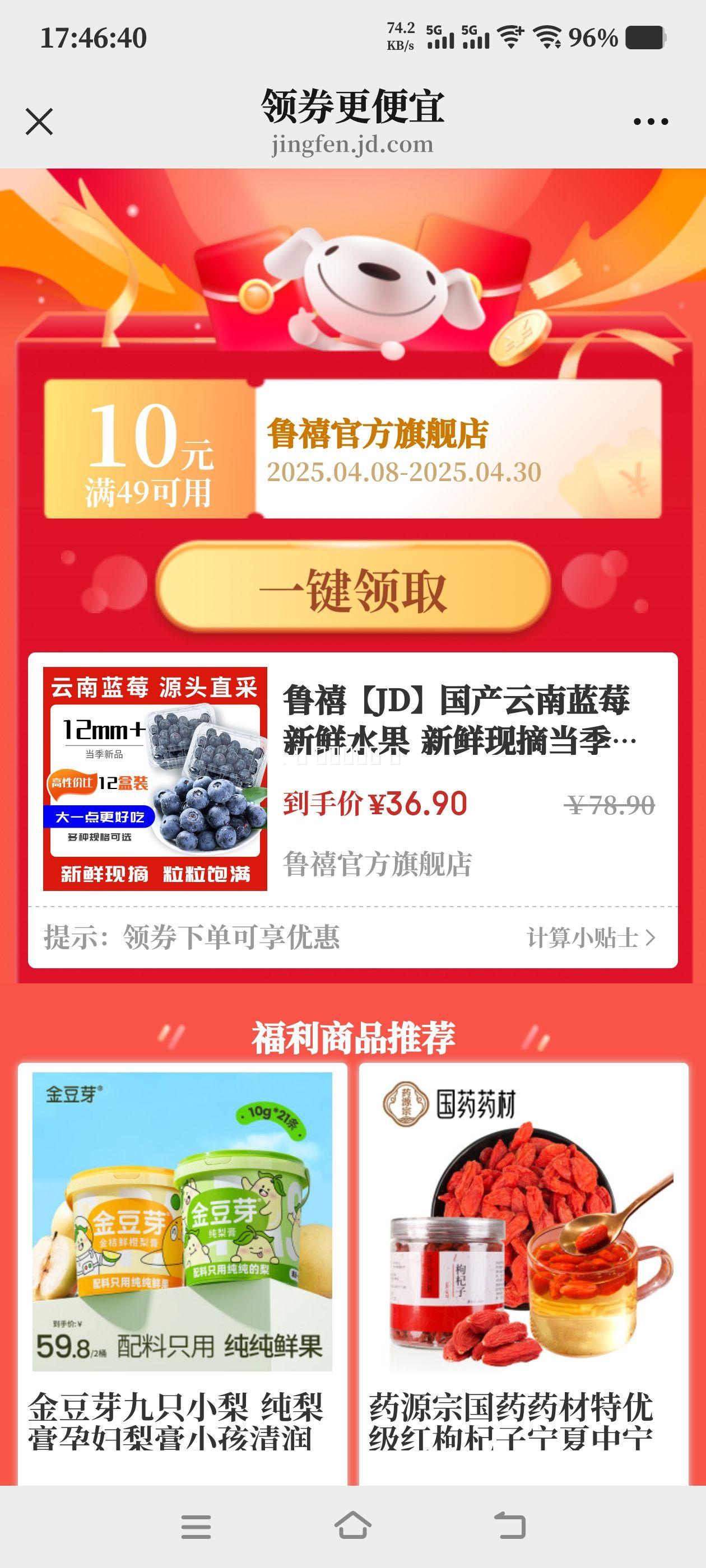
Task: Go to the system home screen
Action: (x=352, y=1525)
